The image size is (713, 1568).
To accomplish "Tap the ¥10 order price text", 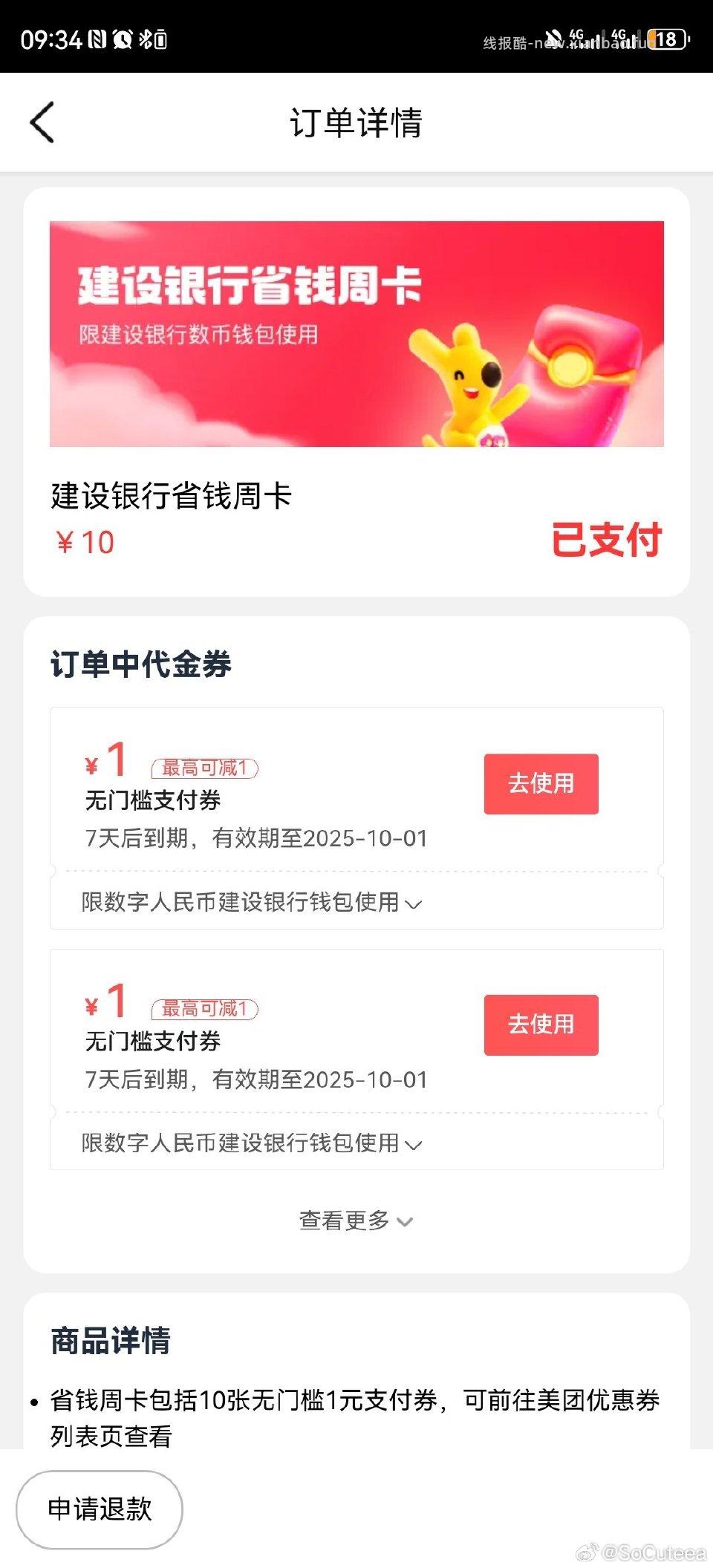I will pyautogui.click(x=85, y=543).
